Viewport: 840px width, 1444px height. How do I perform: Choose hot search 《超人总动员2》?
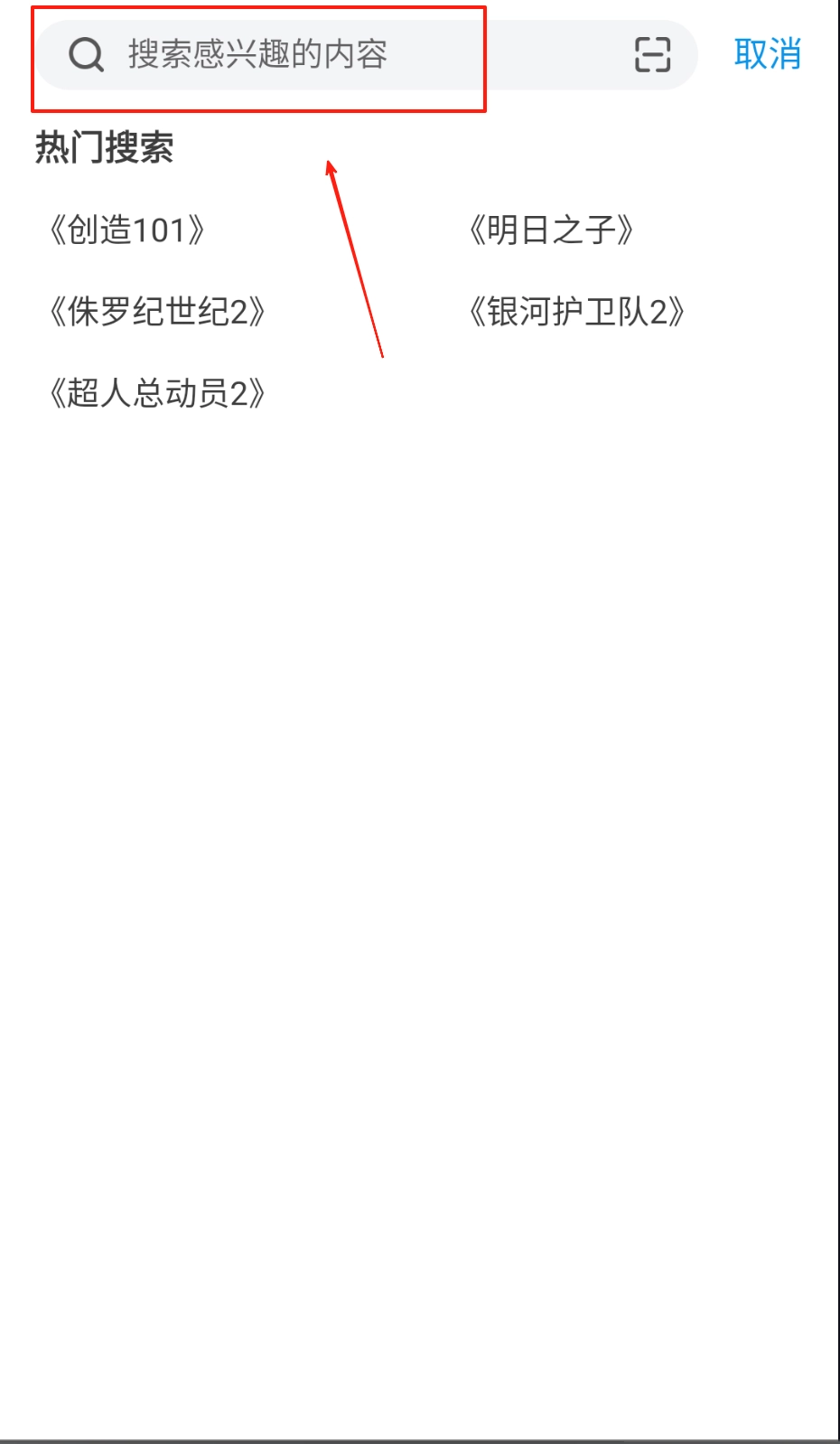point(157,394)
